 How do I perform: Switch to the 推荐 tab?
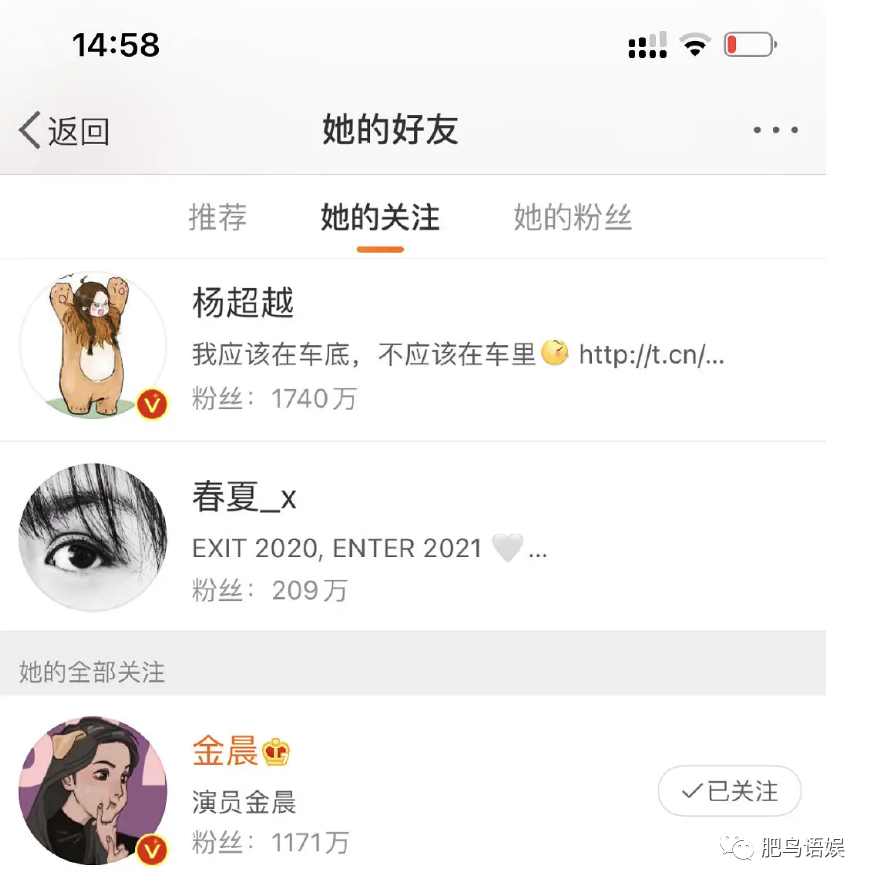click(217, 217)
